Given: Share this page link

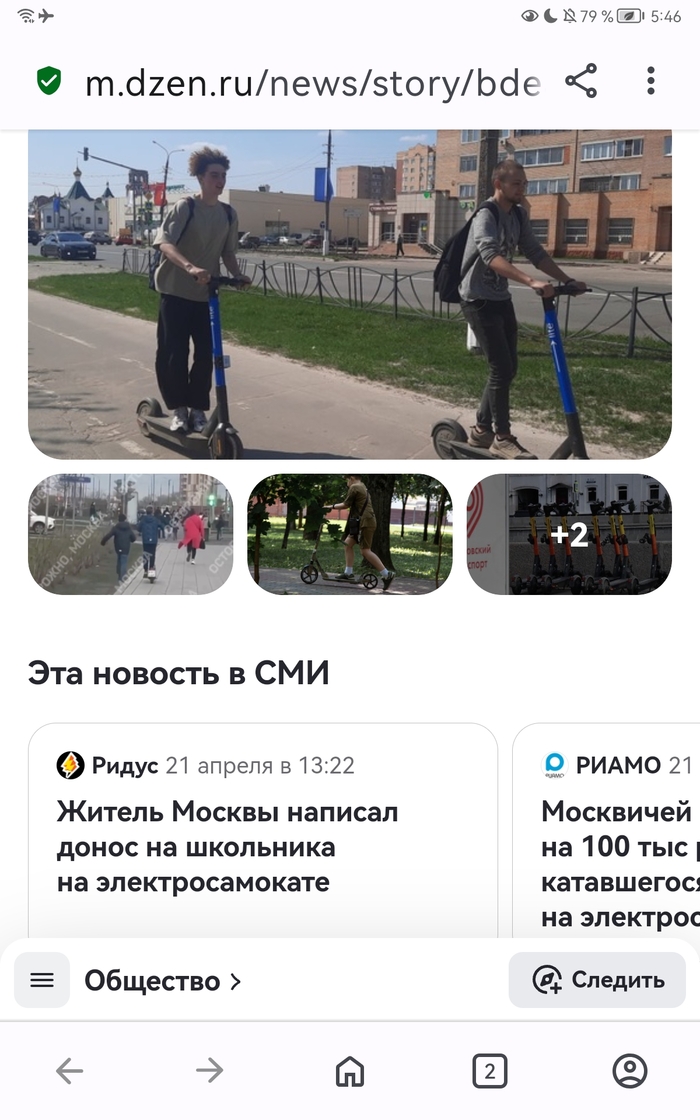Looking at the screenshot, I should click(581, 81).
